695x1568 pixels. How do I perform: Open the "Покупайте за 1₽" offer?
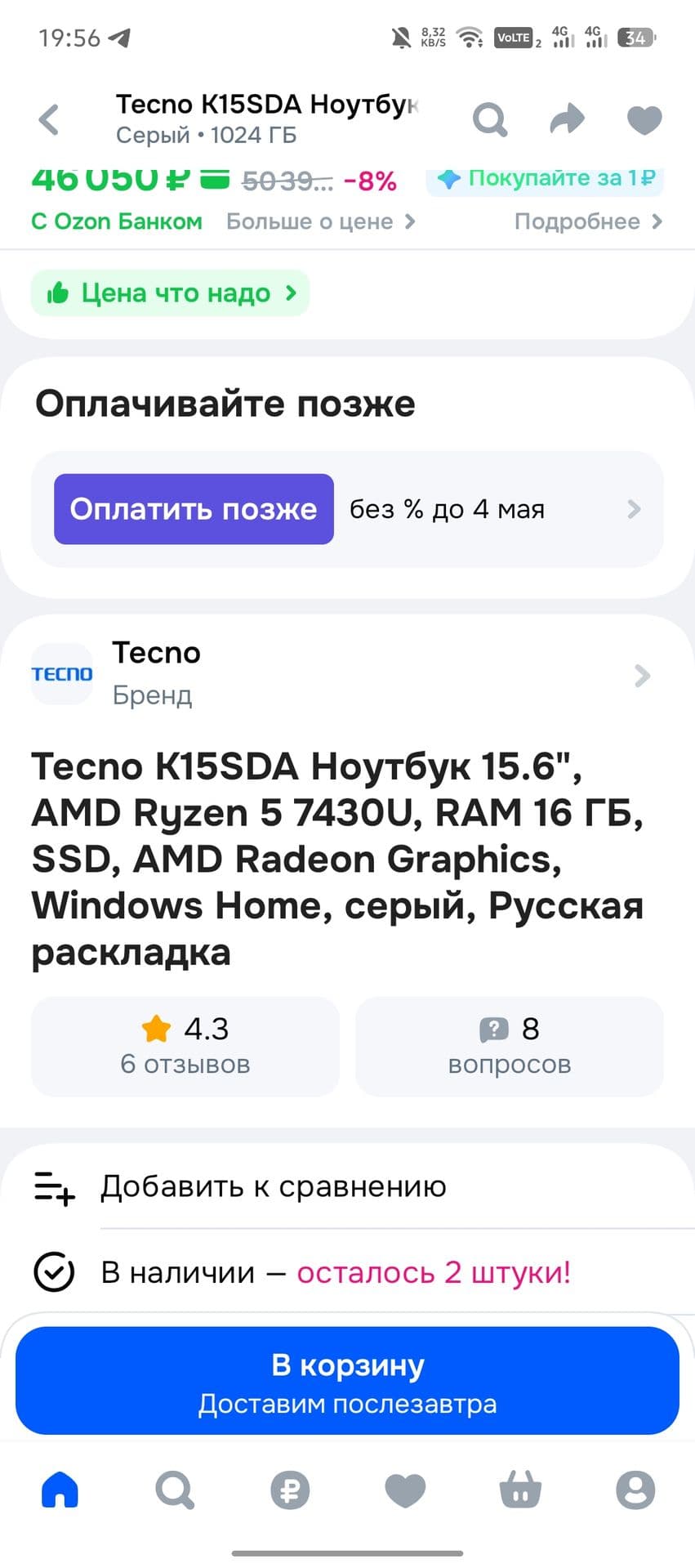(x=545, y=179)
